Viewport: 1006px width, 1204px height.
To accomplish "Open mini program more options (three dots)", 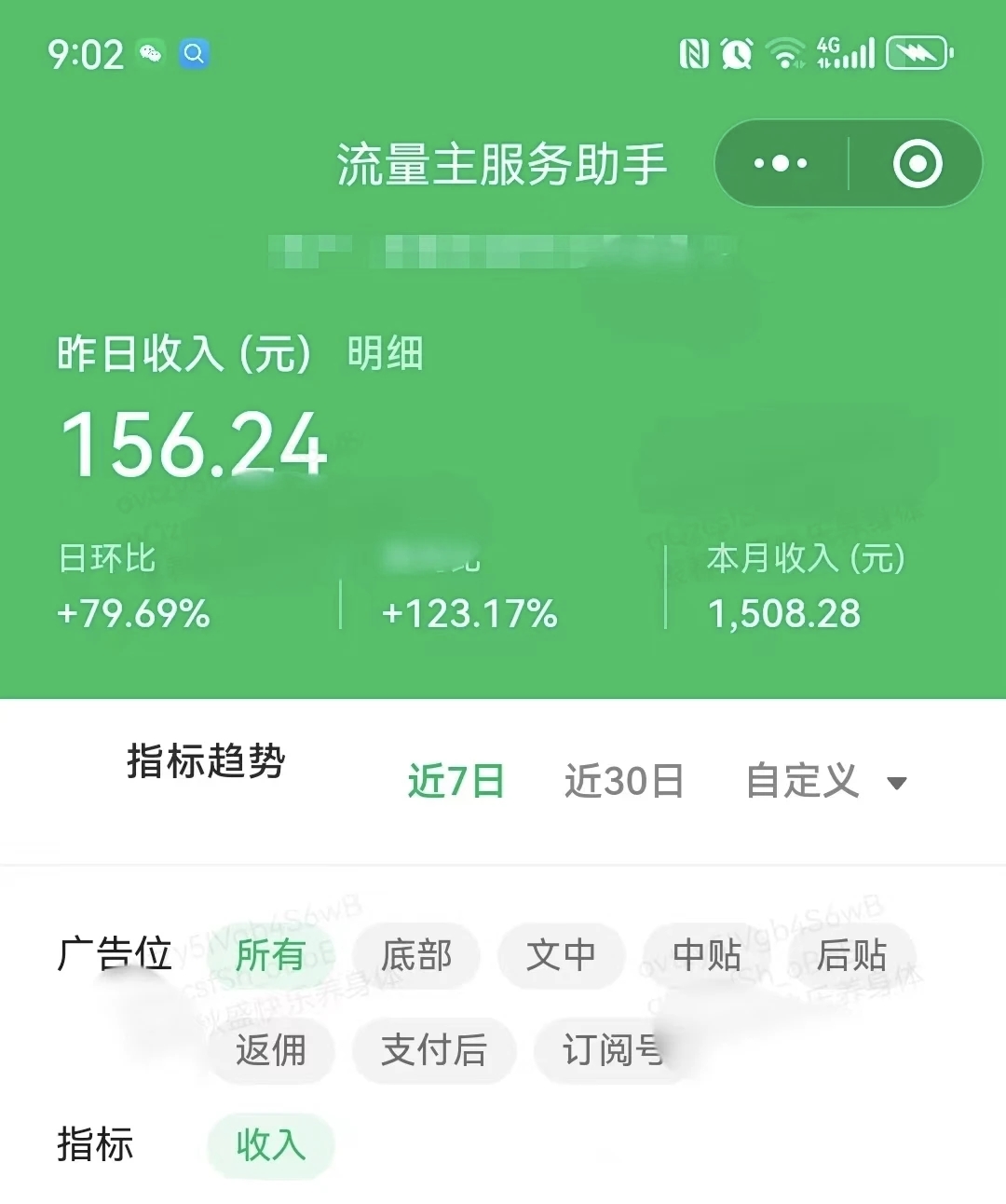I will tap(779, 162).
